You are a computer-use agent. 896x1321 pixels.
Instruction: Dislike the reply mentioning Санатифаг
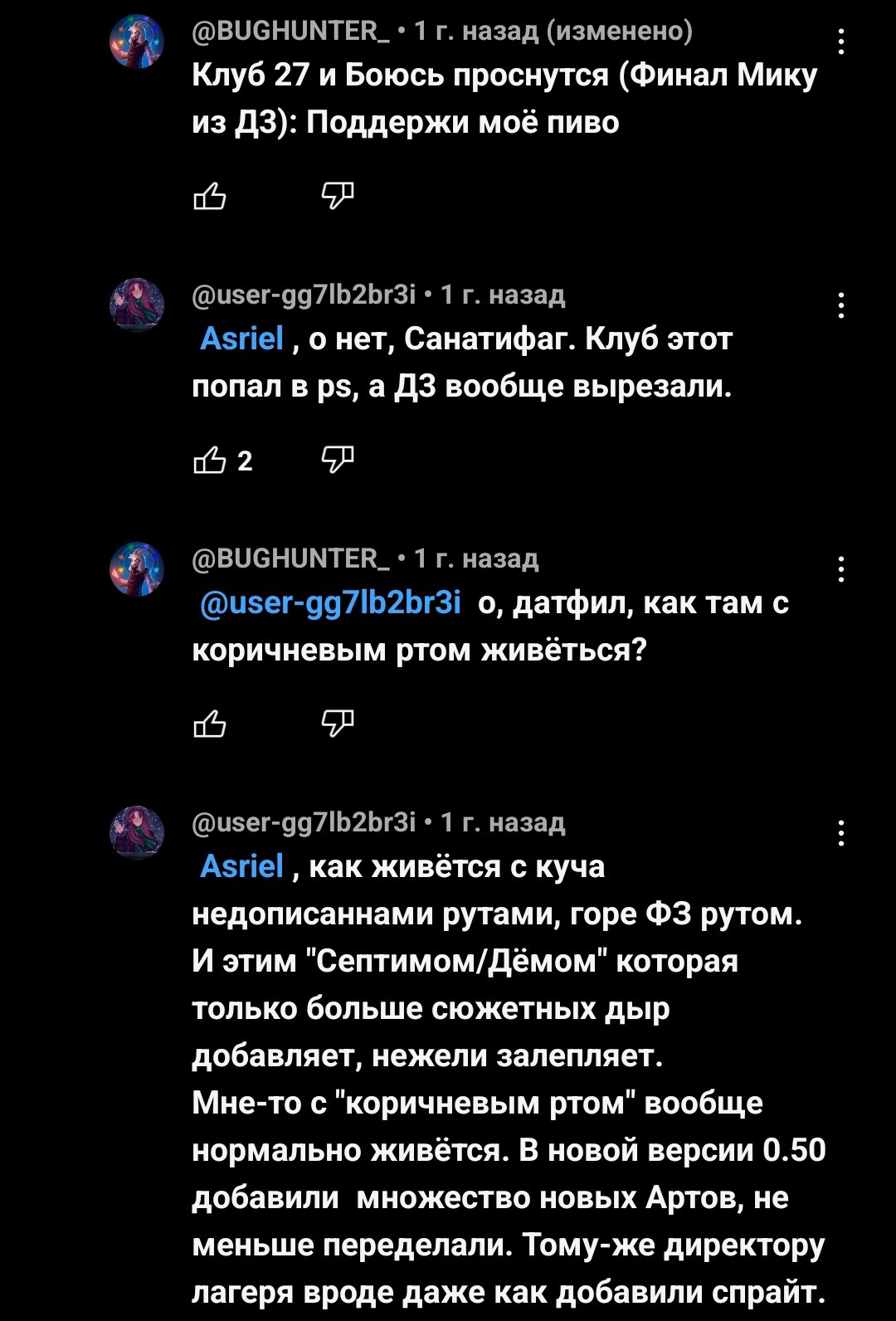(337, 461)
